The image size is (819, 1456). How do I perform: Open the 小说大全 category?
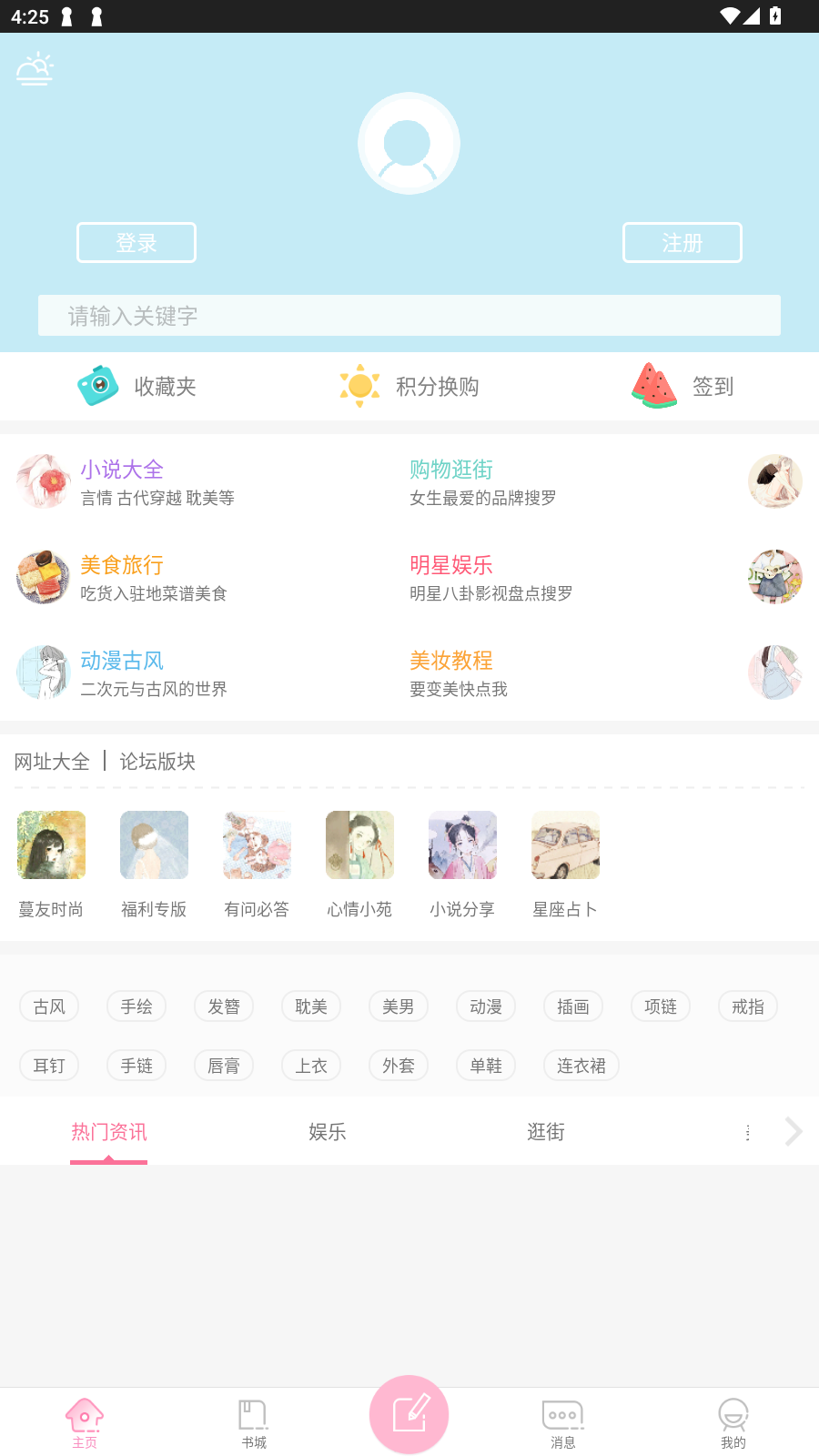point(123,481)
